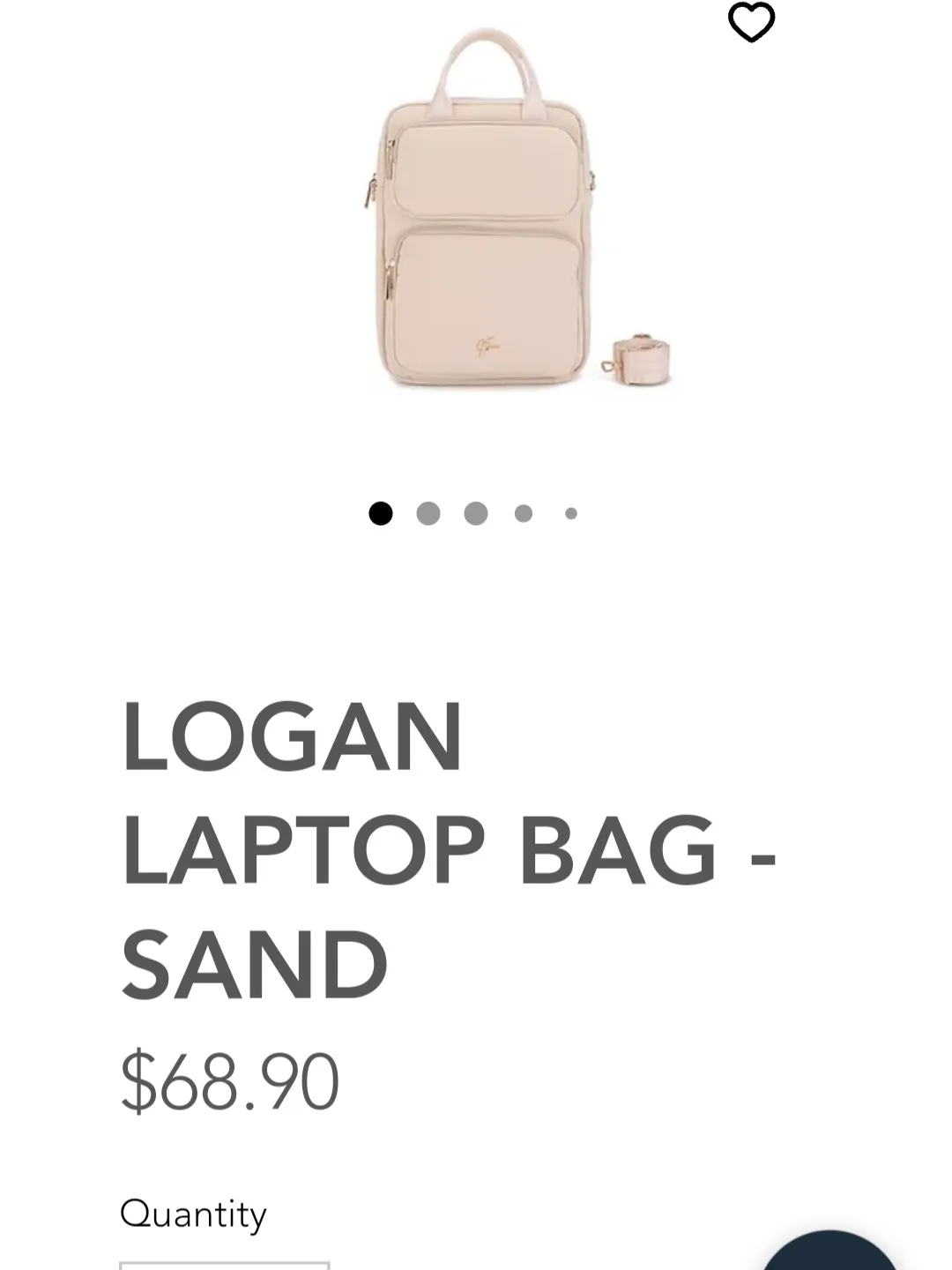Add Logan Laptop Bag to wishlist

[x=751, y=22]
